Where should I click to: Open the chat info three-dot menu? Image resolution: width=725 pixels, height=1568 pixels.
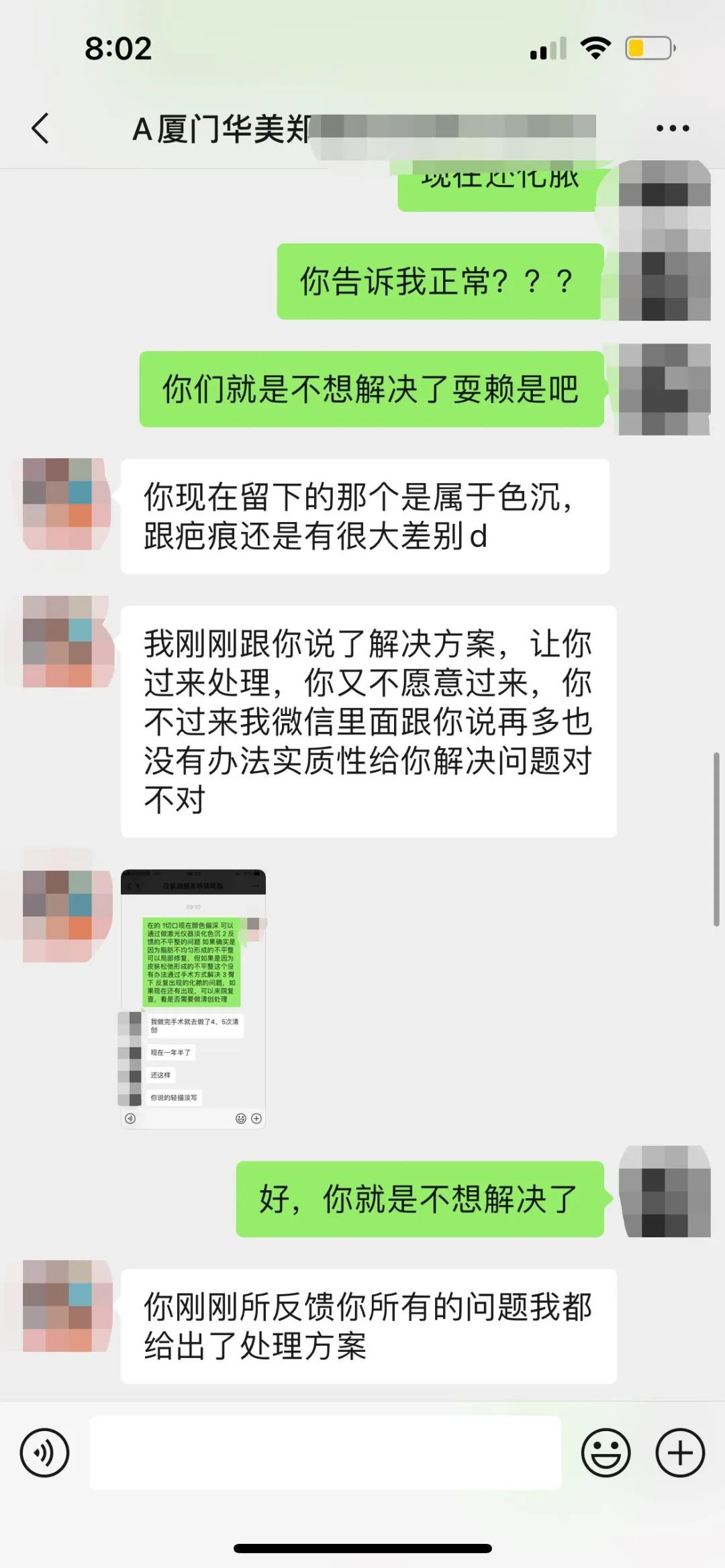pos(673,128)
